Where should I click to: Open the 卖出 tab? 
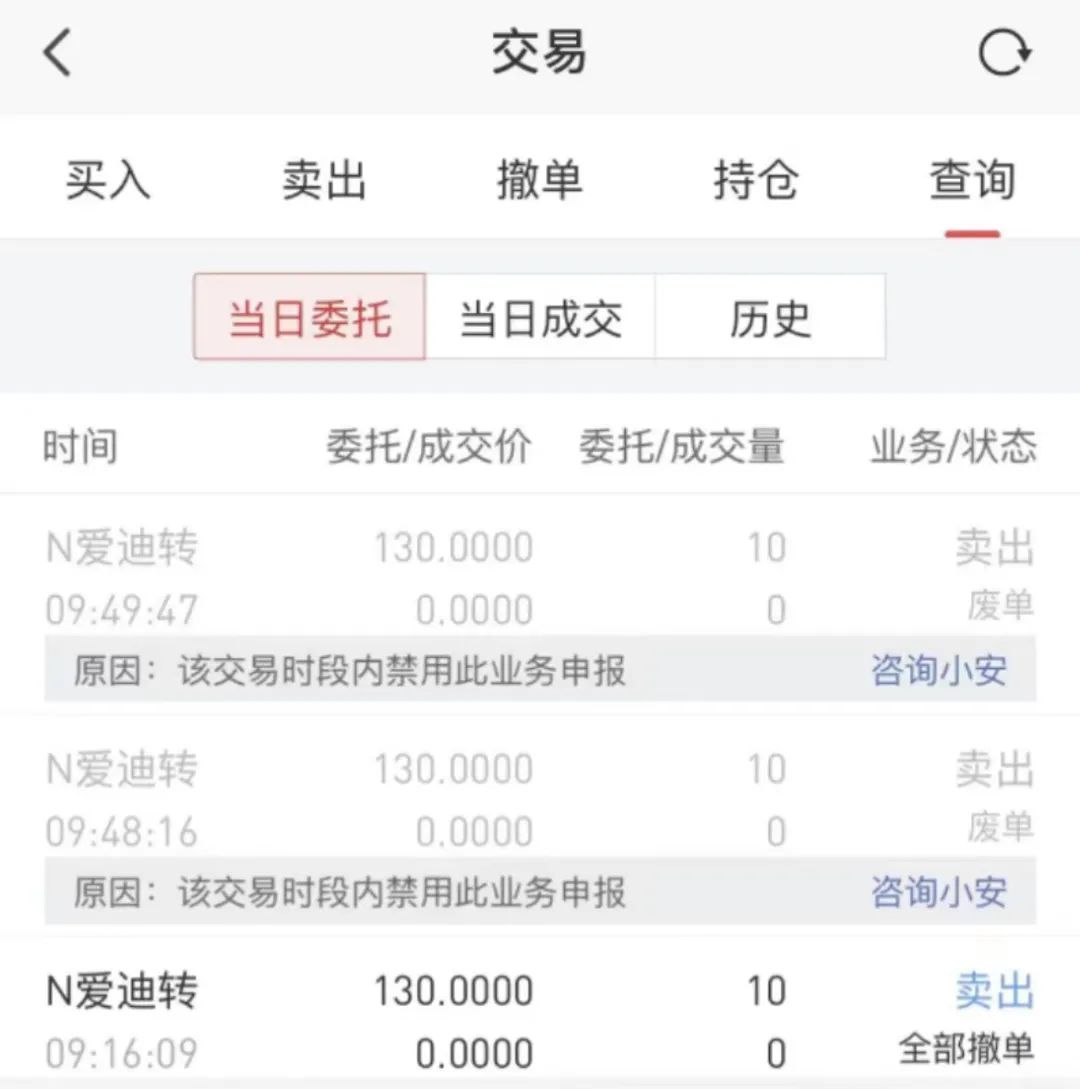(x=324, y=181)
